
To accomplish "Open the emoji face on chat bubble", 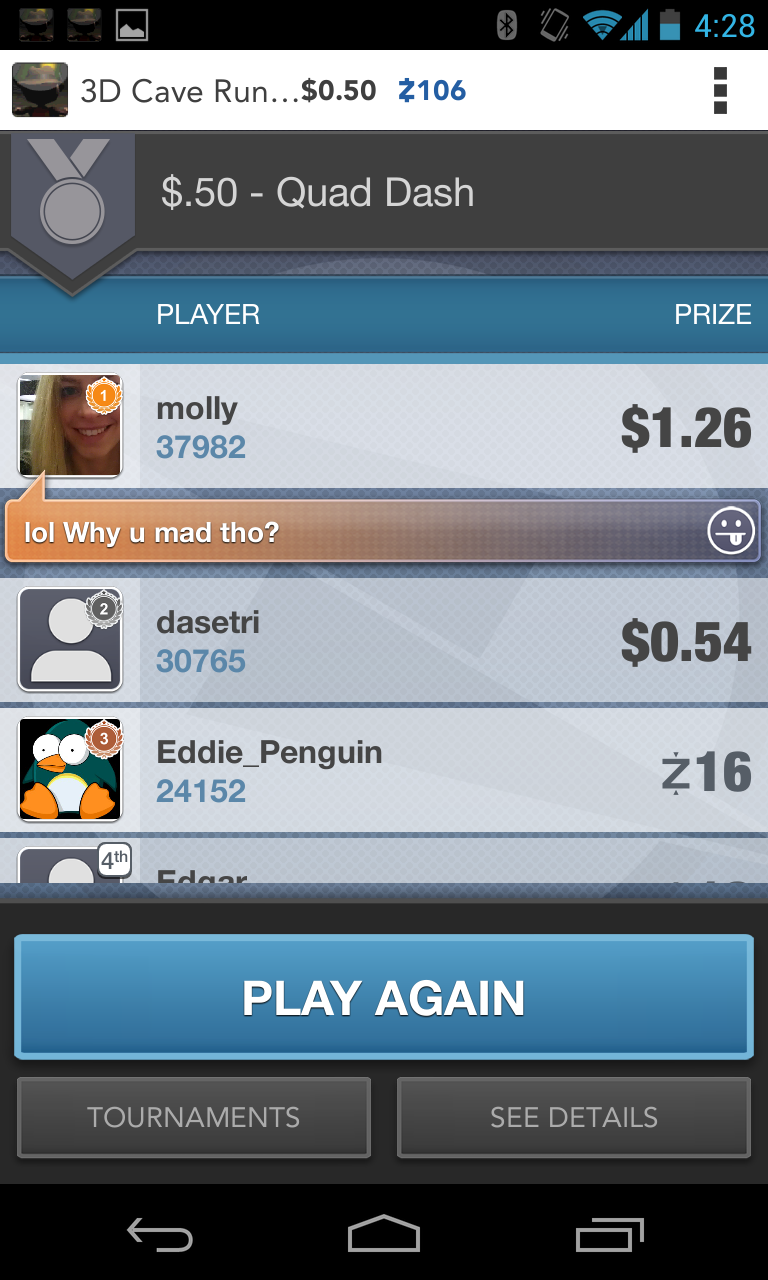I will 731,531.
